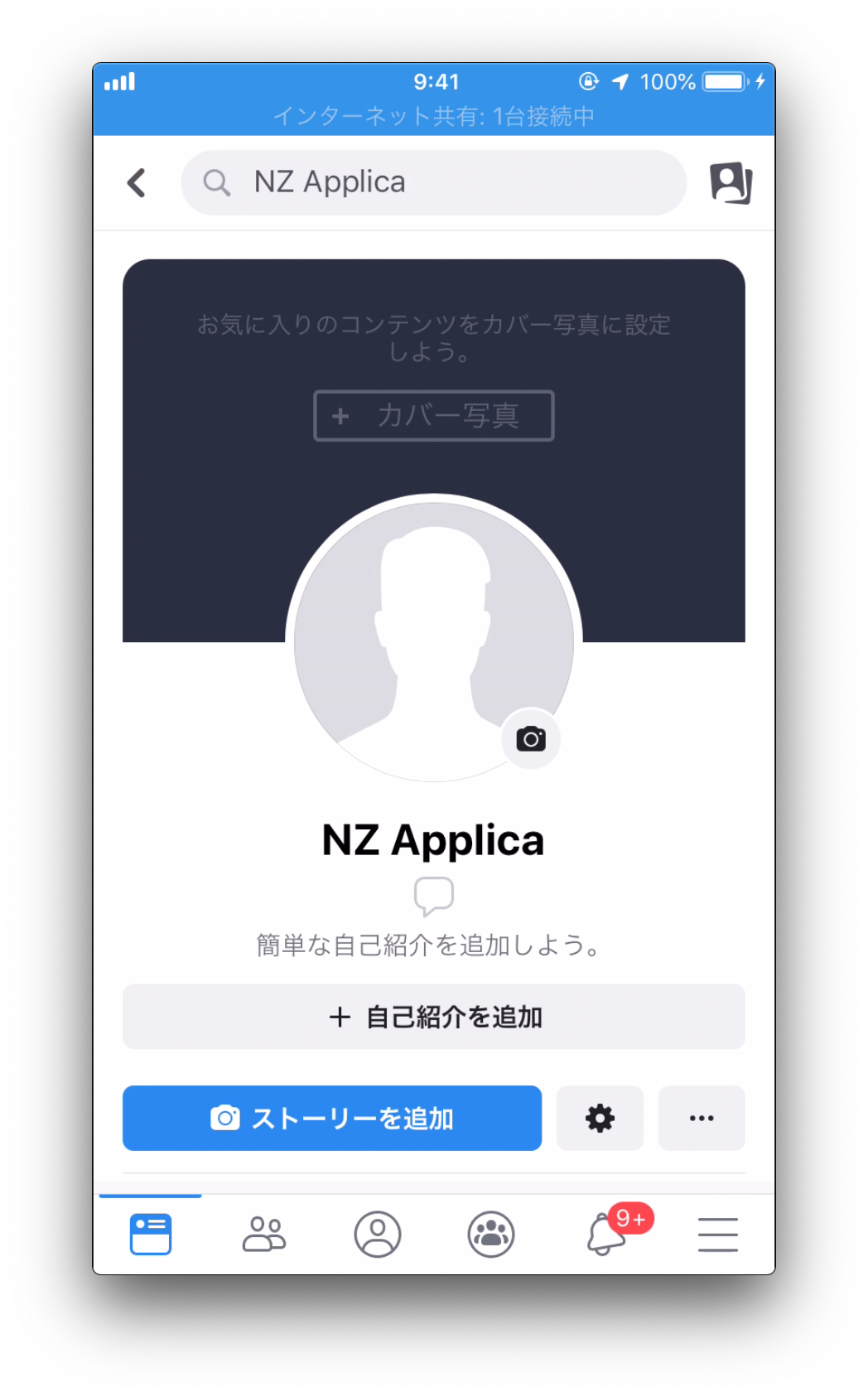
Task: Open the profile card icon beside search
Action: 731,183
